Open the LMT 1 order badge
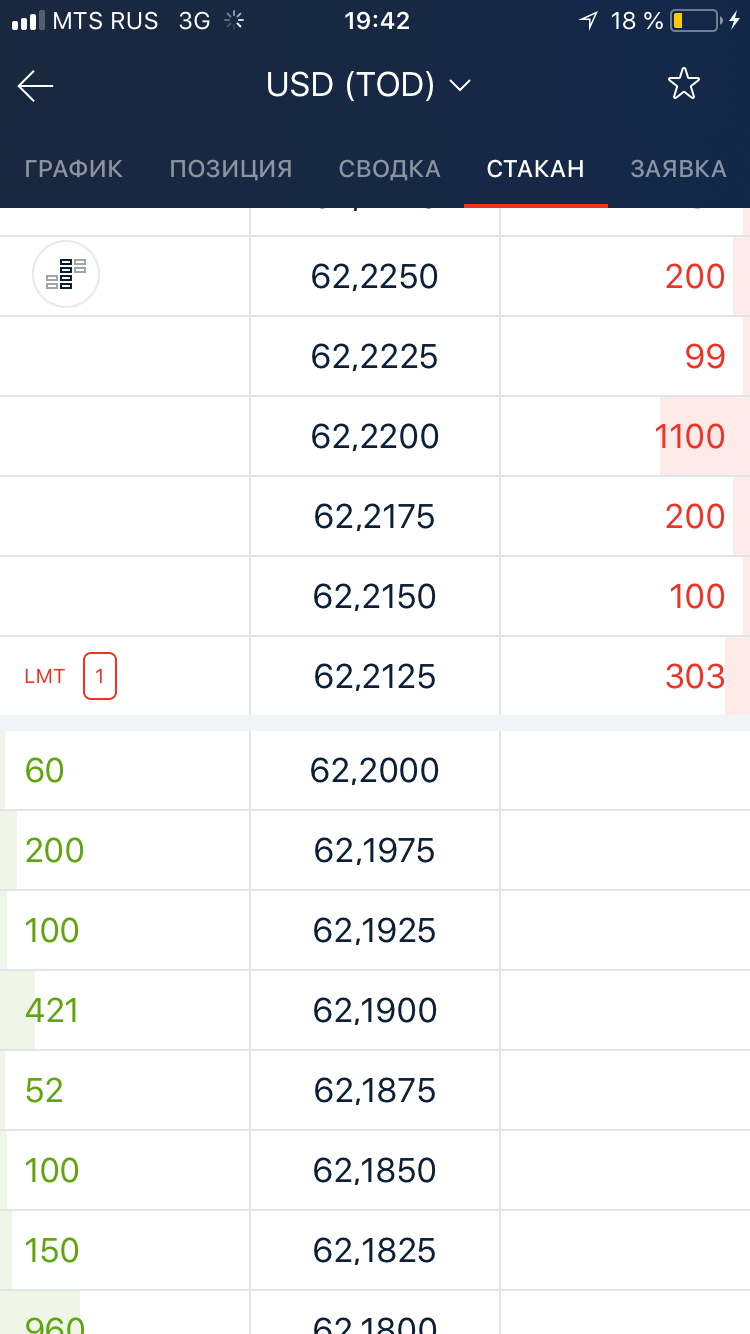 coord(100,676)
